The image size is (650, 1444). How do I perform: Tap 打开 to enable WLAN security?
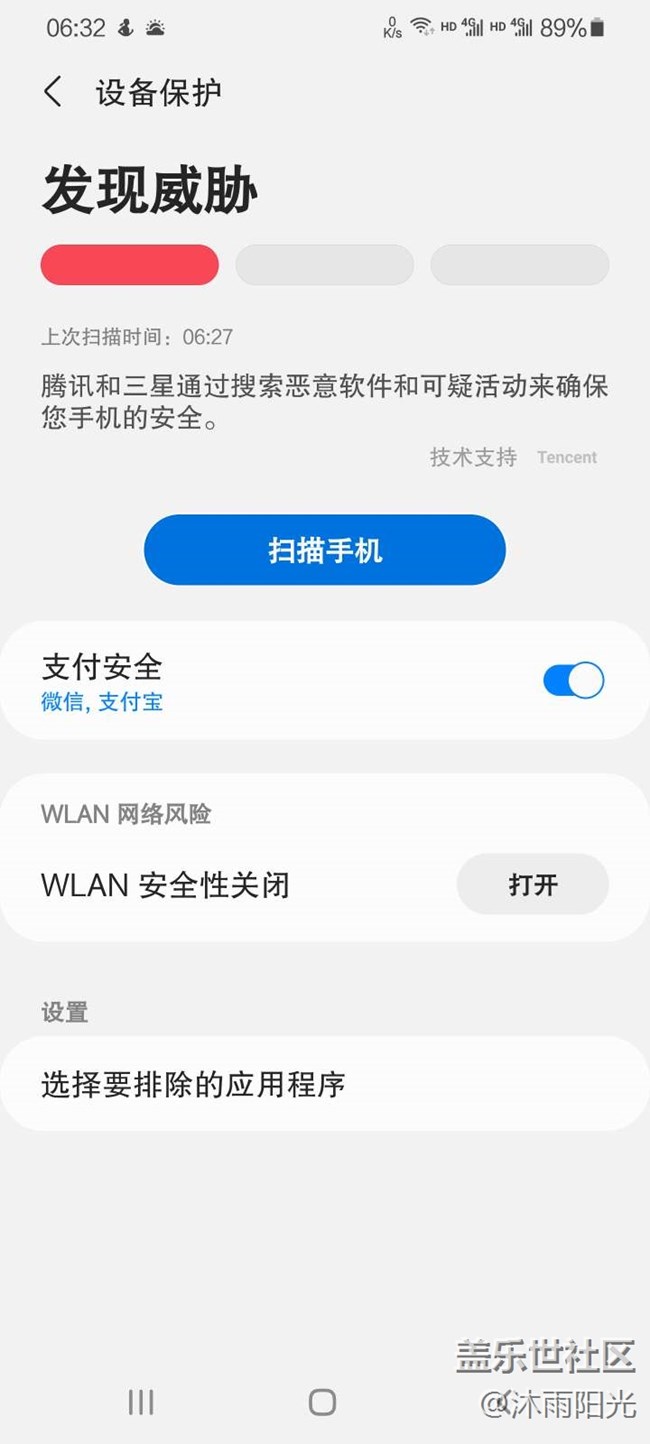click(532, 885)
